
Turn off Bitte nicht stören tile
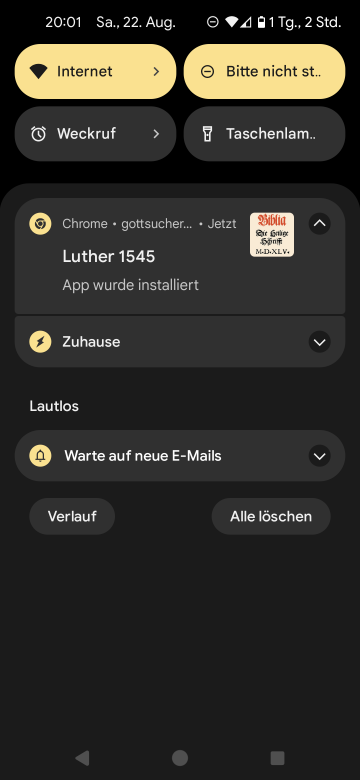264,72
